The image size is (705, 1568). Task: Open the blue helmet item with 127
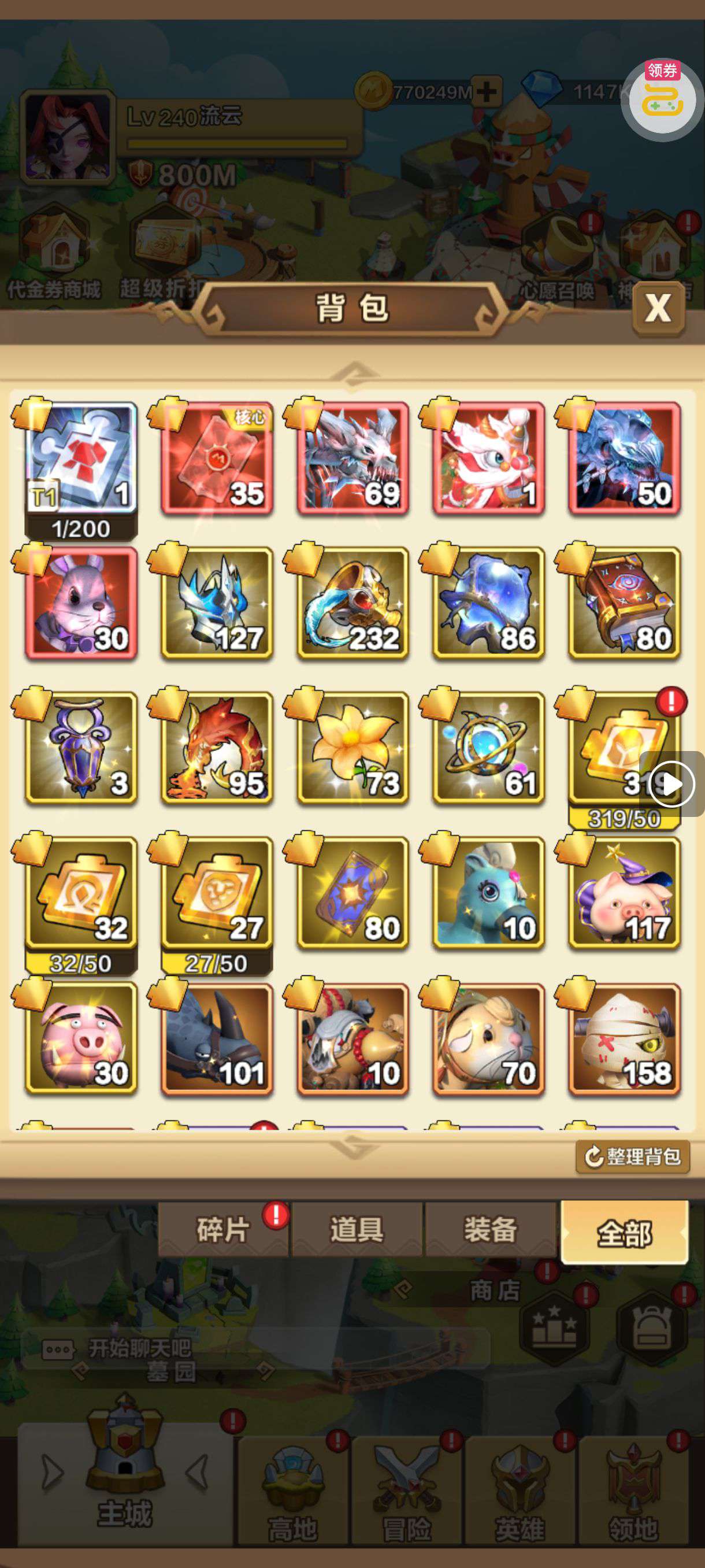point(217,602)
